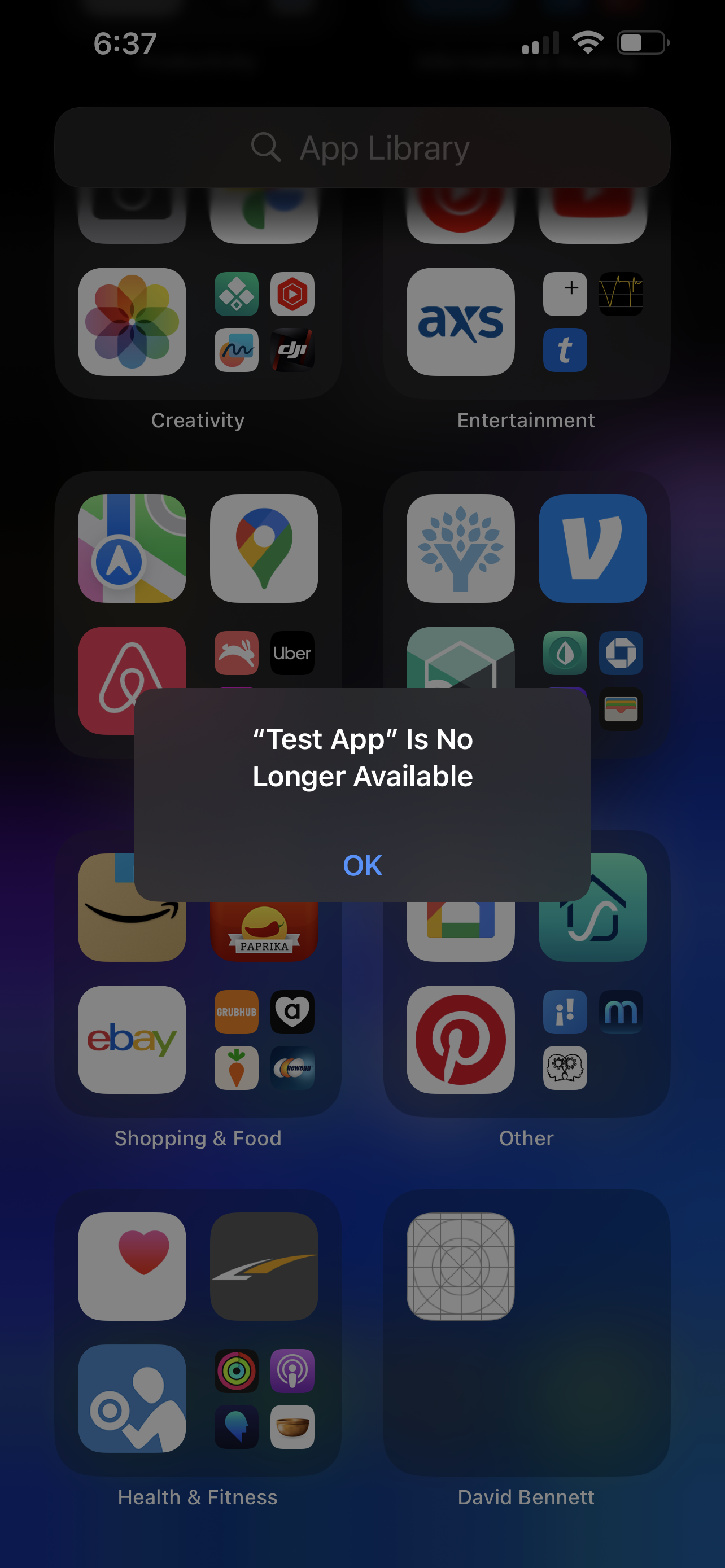Open the placeholder Test App icon
This screenshot has height=1568, width=725.
tap(460, 1266)
